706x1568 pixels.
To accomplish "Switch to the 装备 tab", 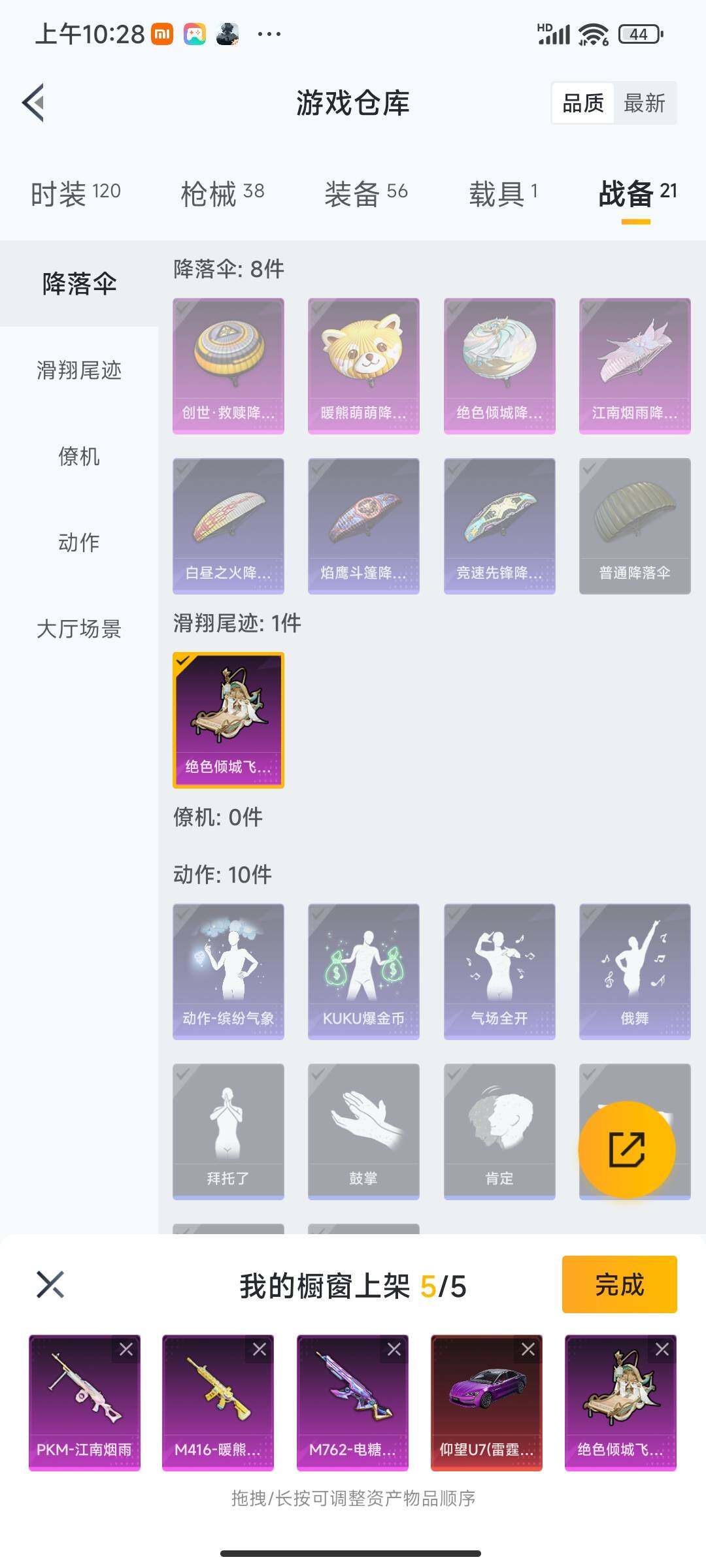I will point(365,193).
